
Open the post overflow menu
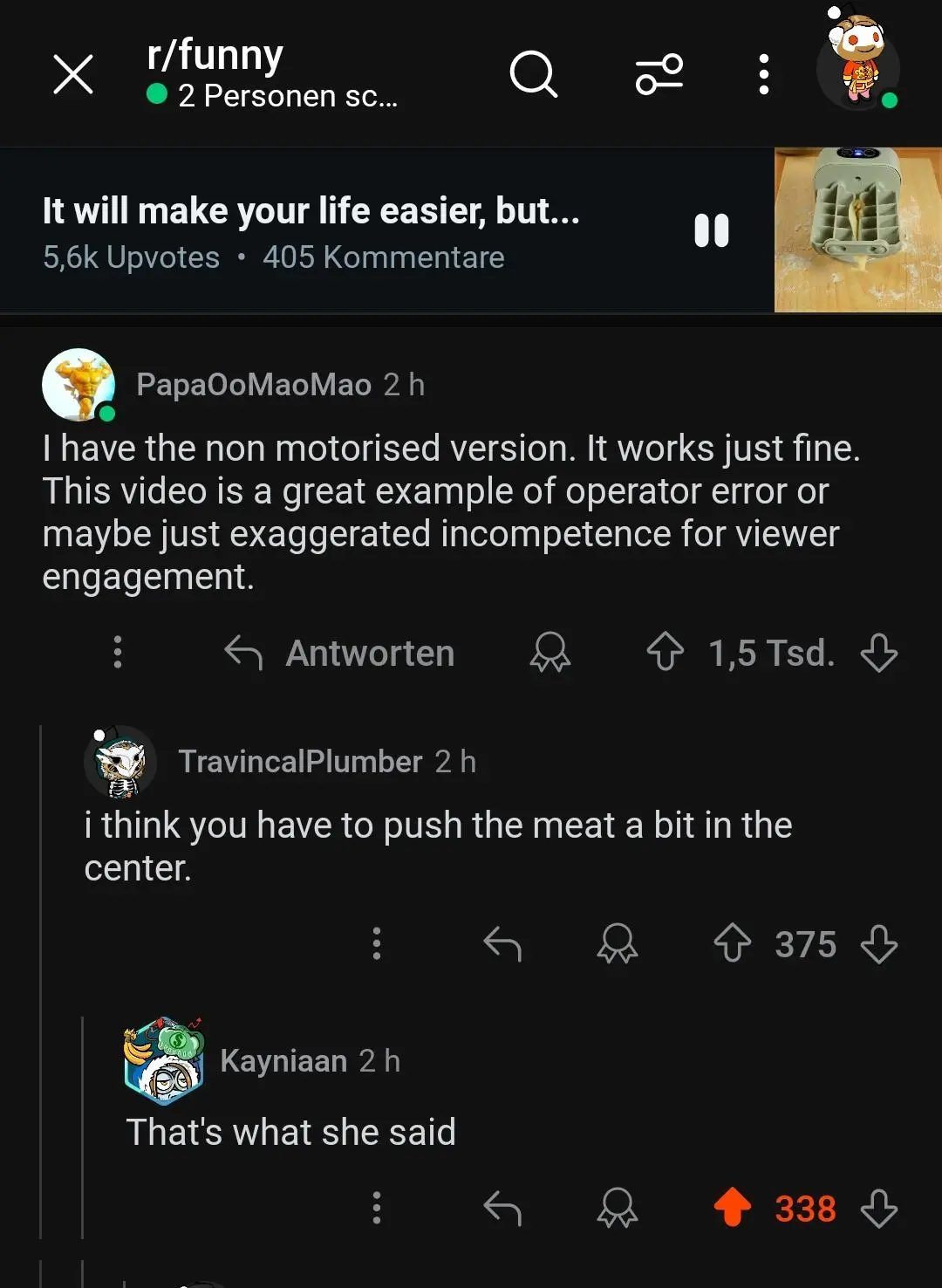(x=764, y=74)
